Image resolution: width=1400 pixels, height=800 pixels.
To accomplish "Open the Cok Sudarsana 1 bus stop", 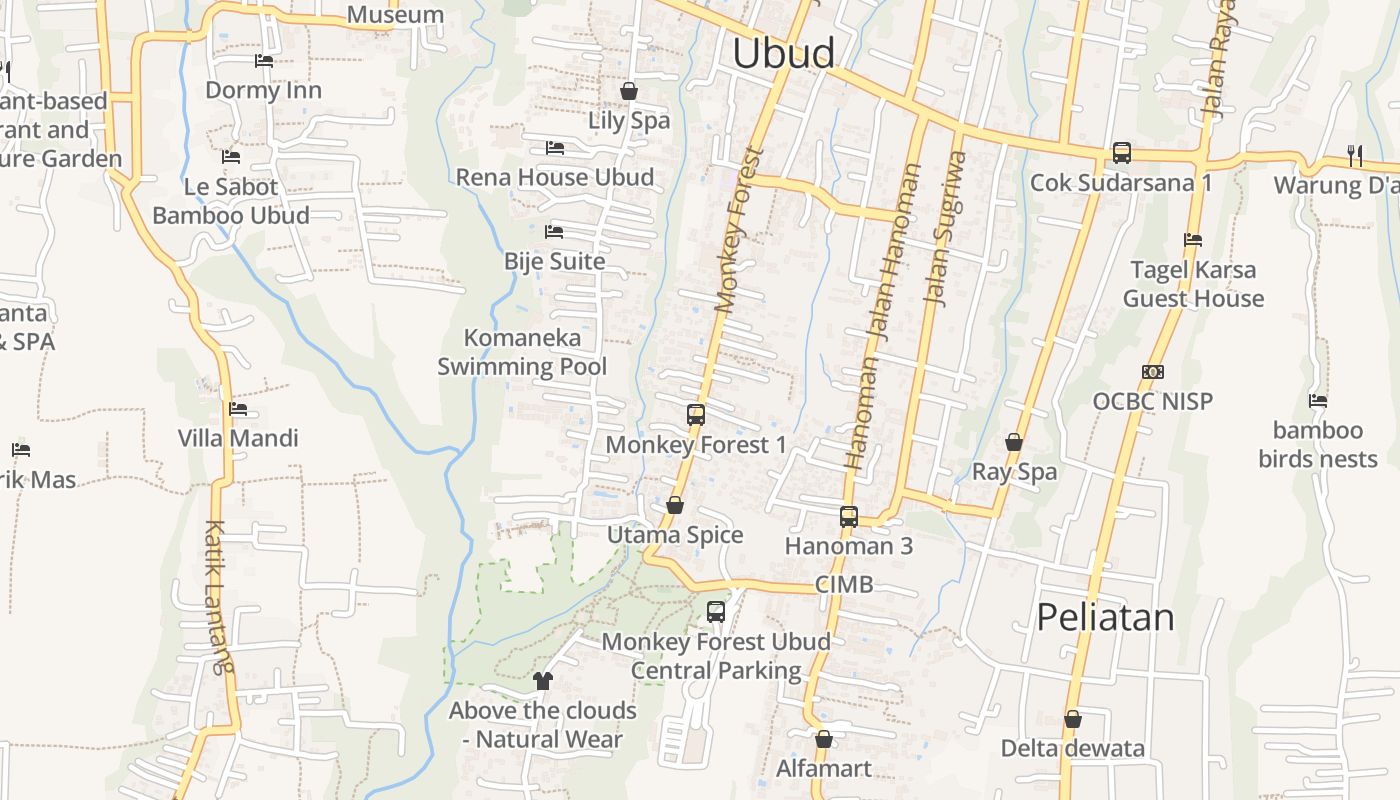I will (x=1122, y=153).
